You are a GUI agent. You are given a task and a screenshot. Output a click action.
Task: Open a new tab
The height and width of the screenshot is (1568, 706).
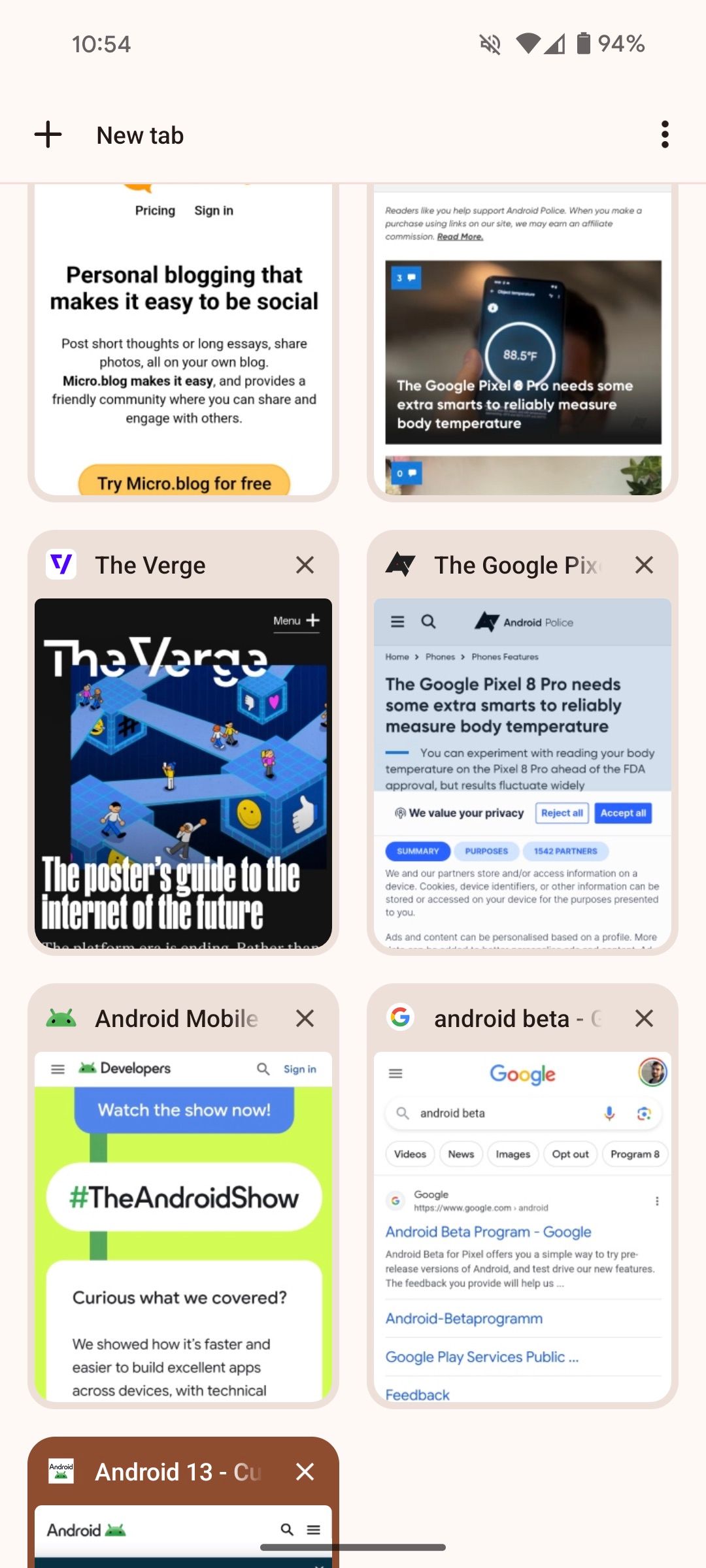pos(109,135)
